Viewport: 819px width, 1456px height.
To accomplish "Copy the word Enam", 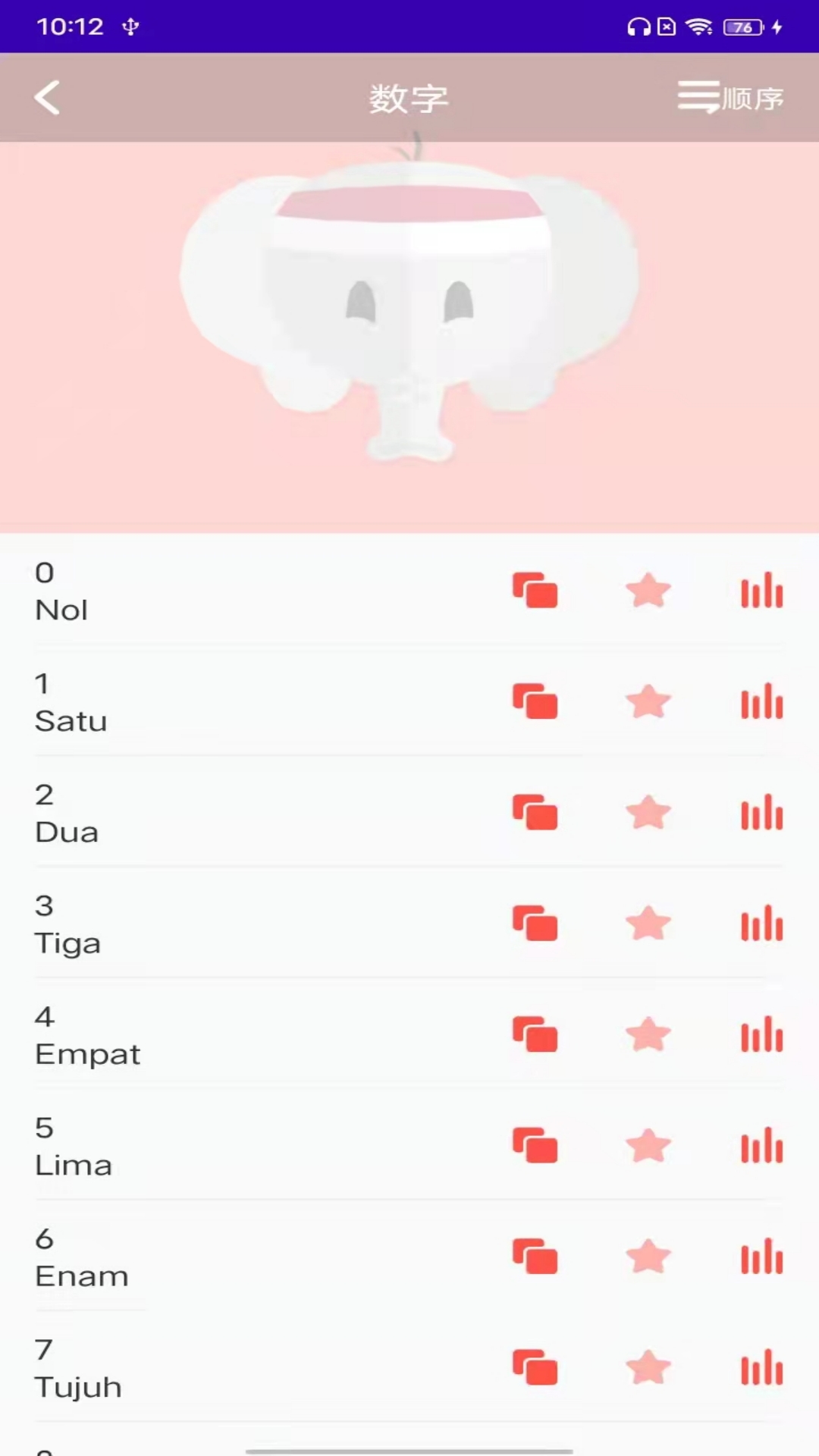I will [535, 1257].
